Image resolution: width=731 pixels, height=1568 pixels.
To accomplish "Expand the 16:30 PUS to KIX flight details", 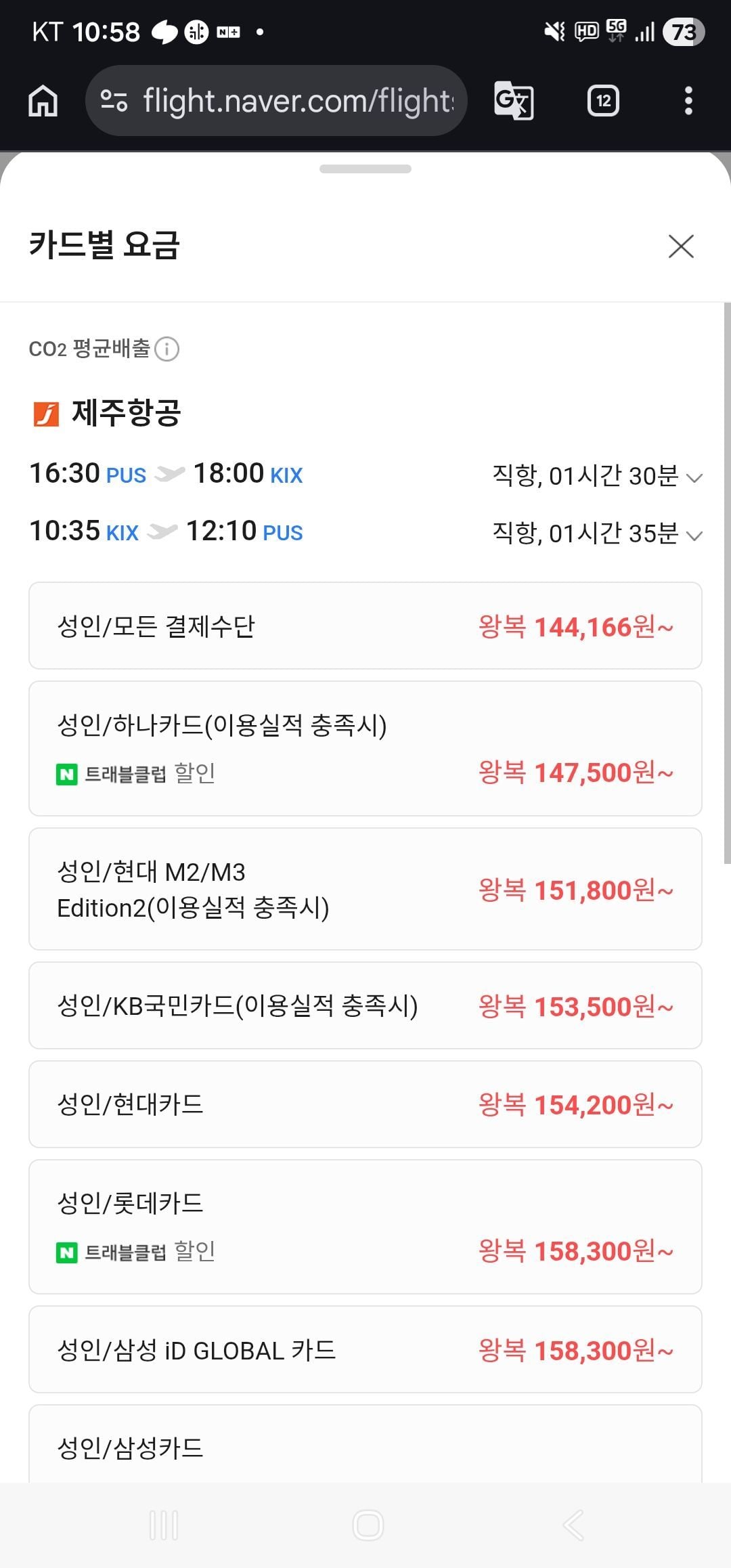I will tap(694, 478).
